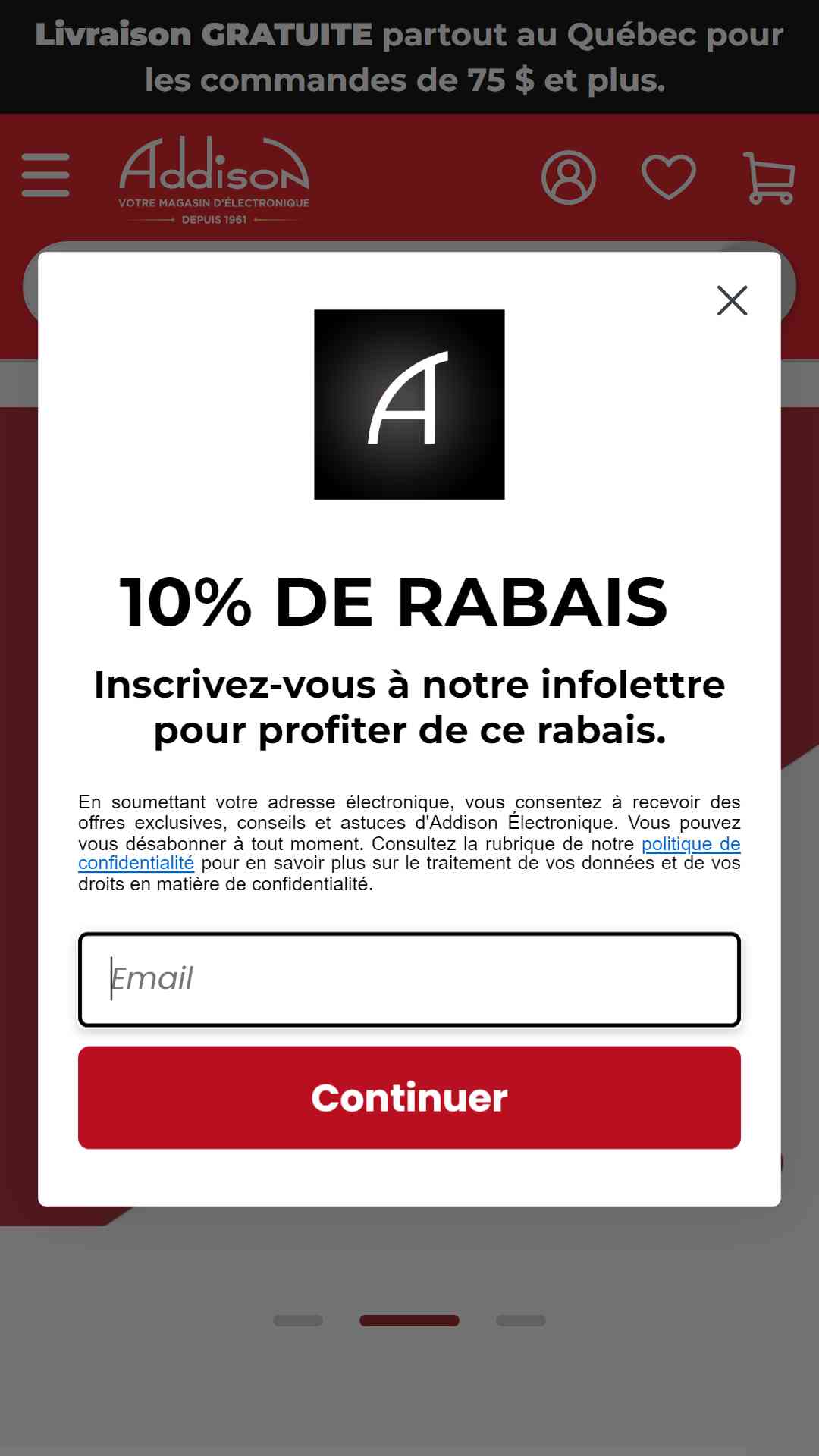Open the shopping cart
The image size is (819, 1456).
tap(770, 178)
